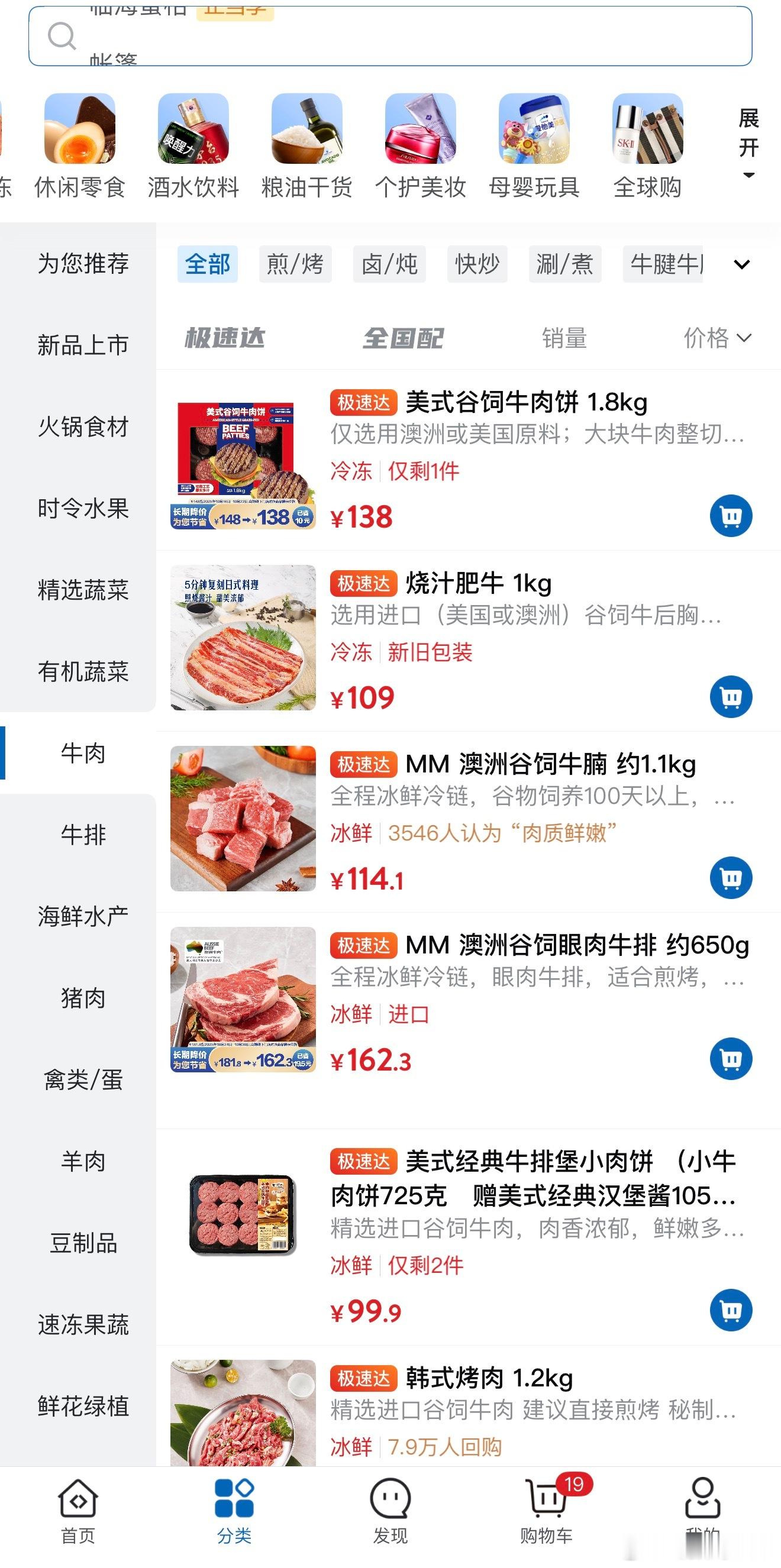Open the 全球购 category
Image resolution: width=781 pixels, height=1568 pixels.
tap(647, 146)
